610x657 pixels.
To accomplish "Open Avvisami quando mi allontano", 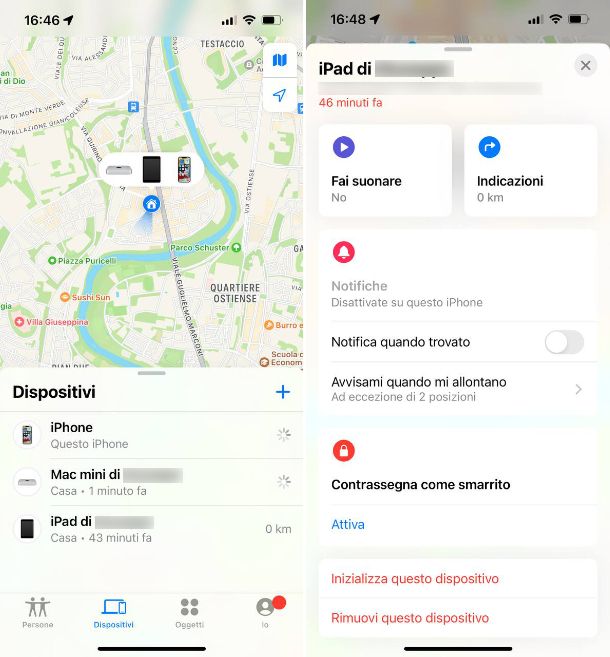I will coord(457,389).
